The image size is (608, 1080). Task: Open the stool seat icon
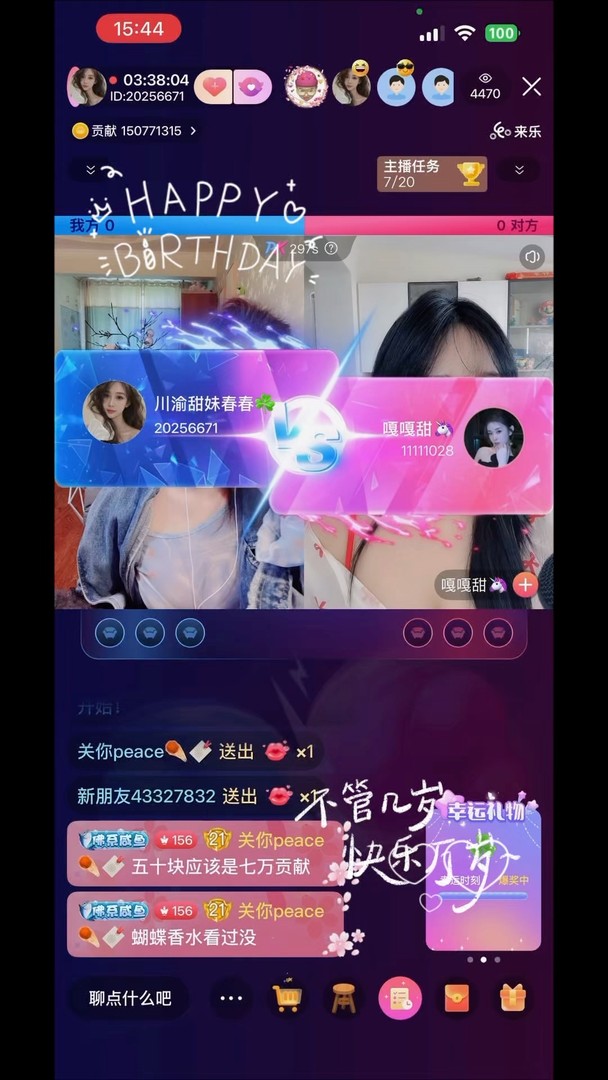[344, 997]
